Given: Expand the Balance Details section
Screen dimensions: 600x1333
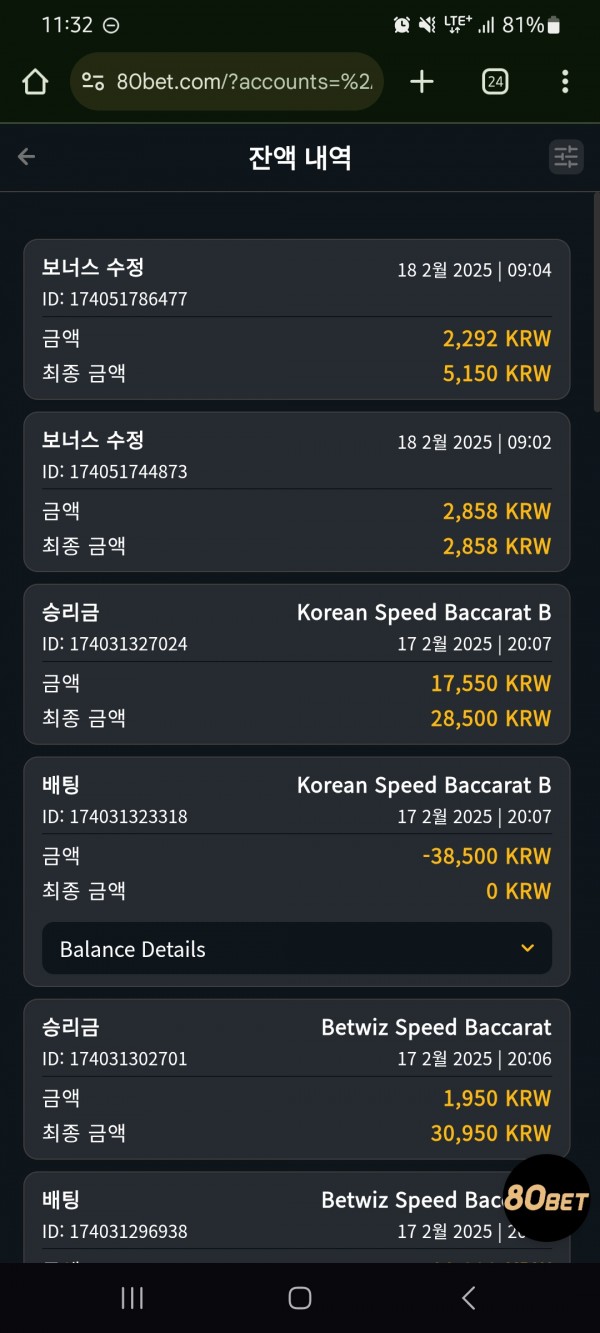Looking at the screenshot, I should click(x=297, y=949).
